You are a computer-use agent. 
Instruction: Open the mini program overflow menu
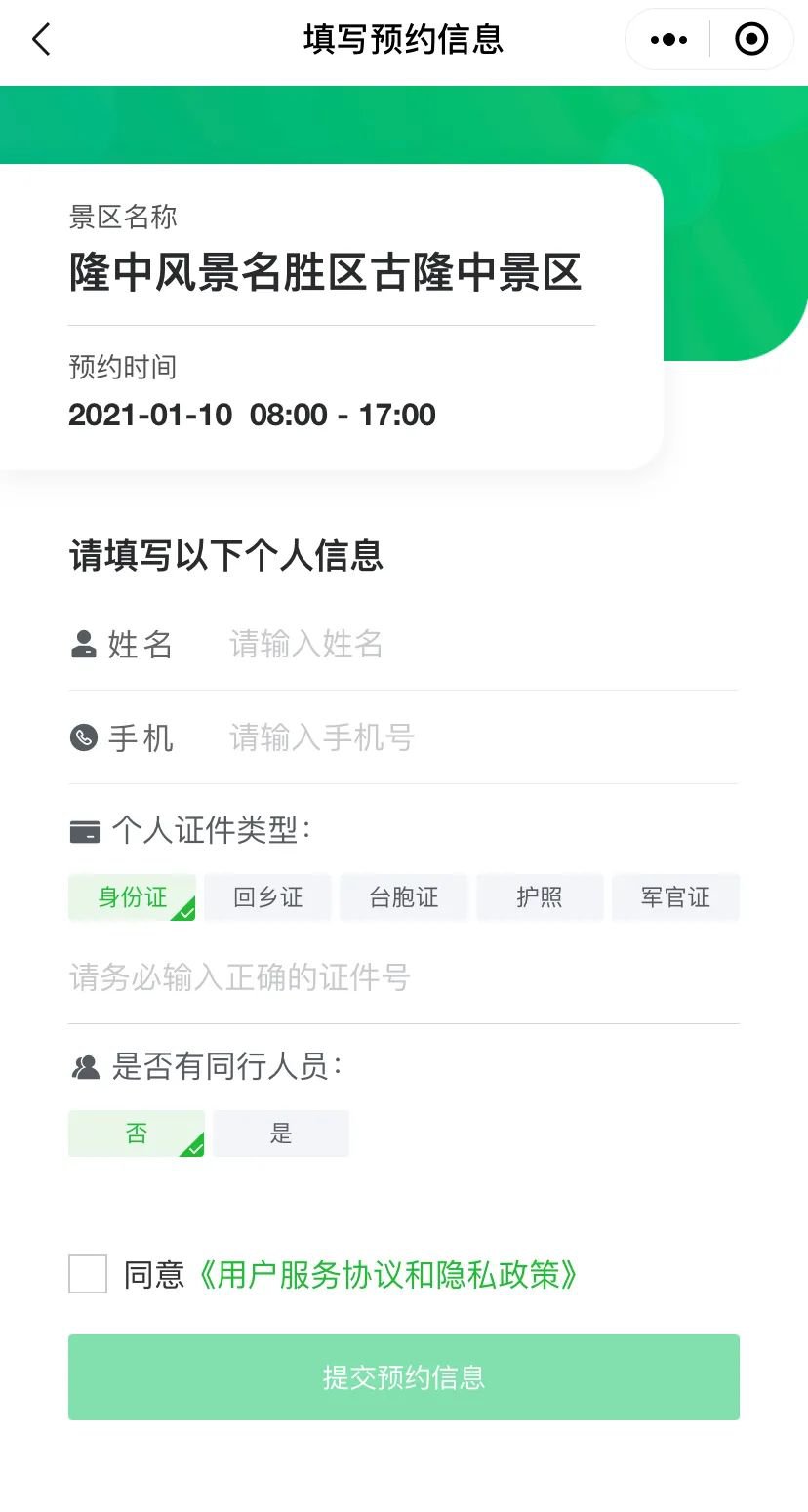668,40
